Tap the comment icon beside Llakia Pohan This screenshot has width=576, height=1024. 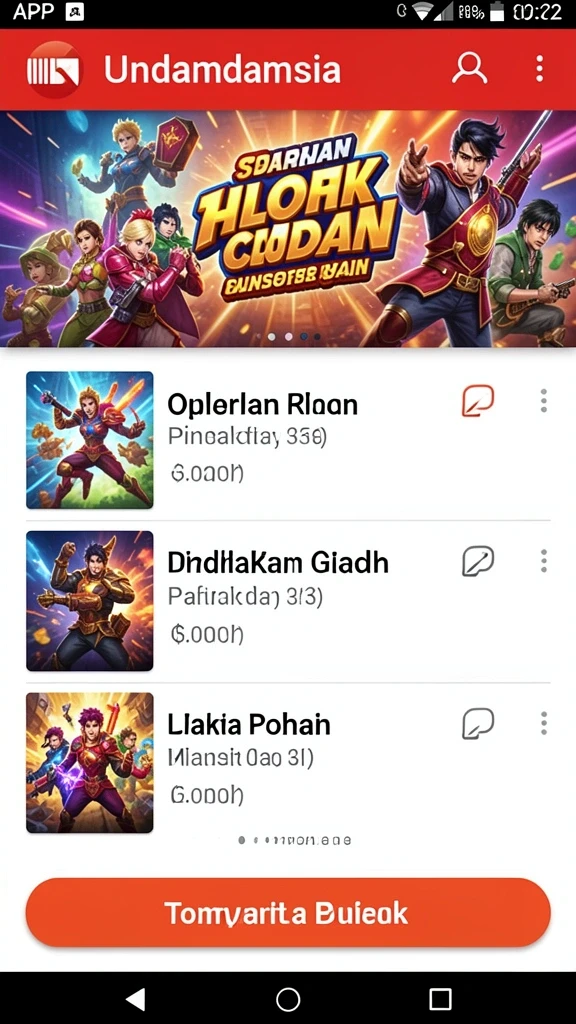click(478, 723)
